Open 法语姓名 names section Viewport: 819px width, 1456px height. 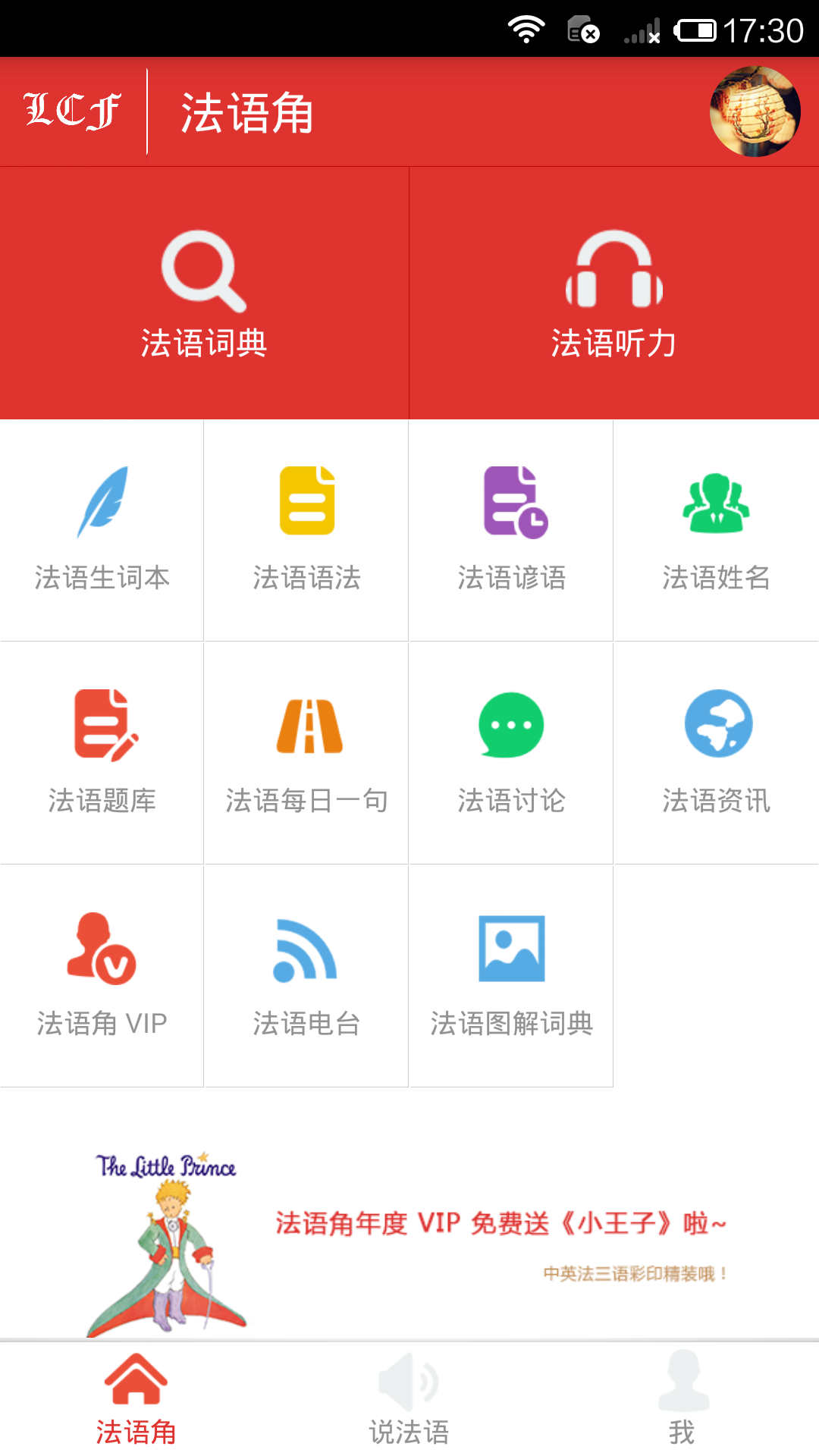(x=716, y=530)
